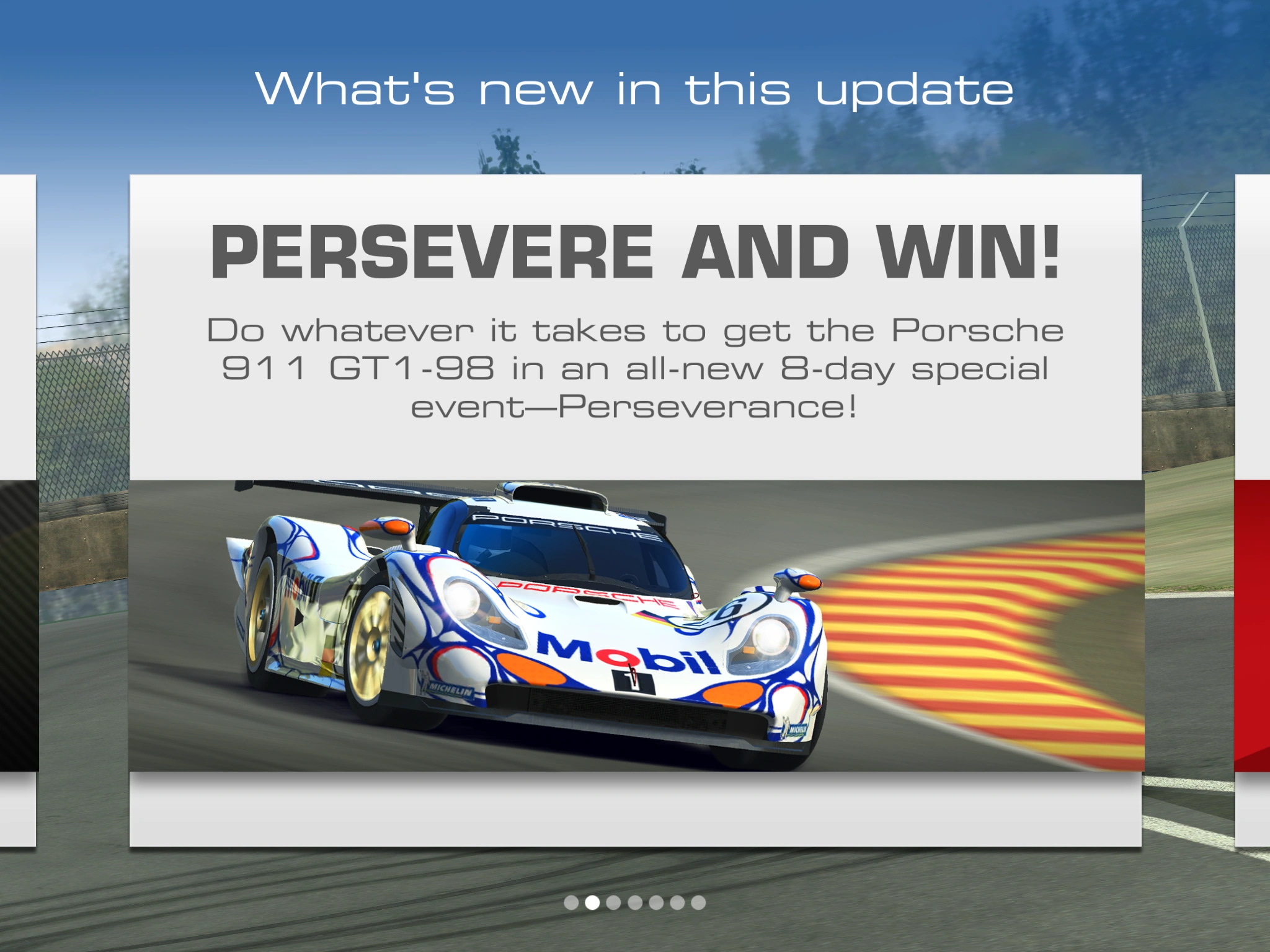Tap the partially visible card on the left

coord(17,509)
